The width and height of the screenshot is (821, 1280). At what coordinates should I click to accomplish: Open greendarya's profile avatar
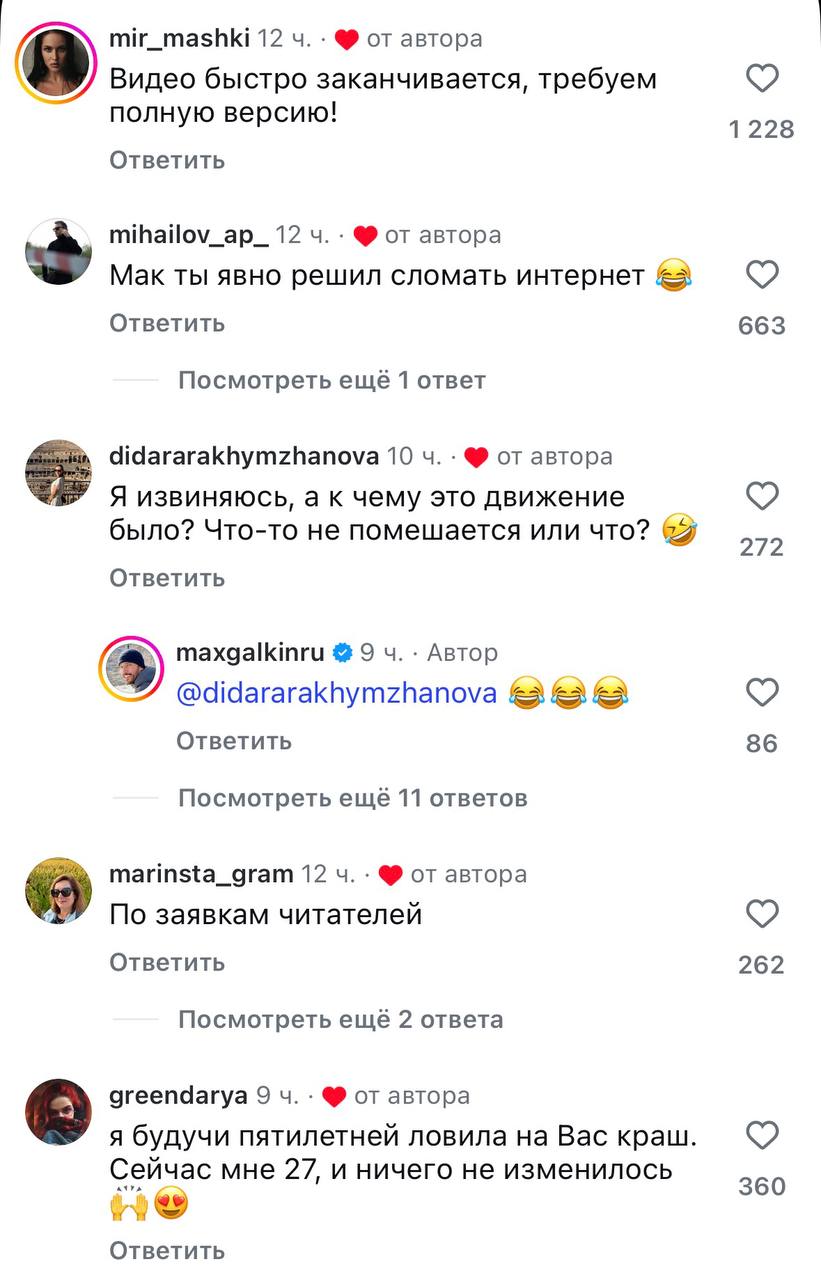pos(58,1112)
